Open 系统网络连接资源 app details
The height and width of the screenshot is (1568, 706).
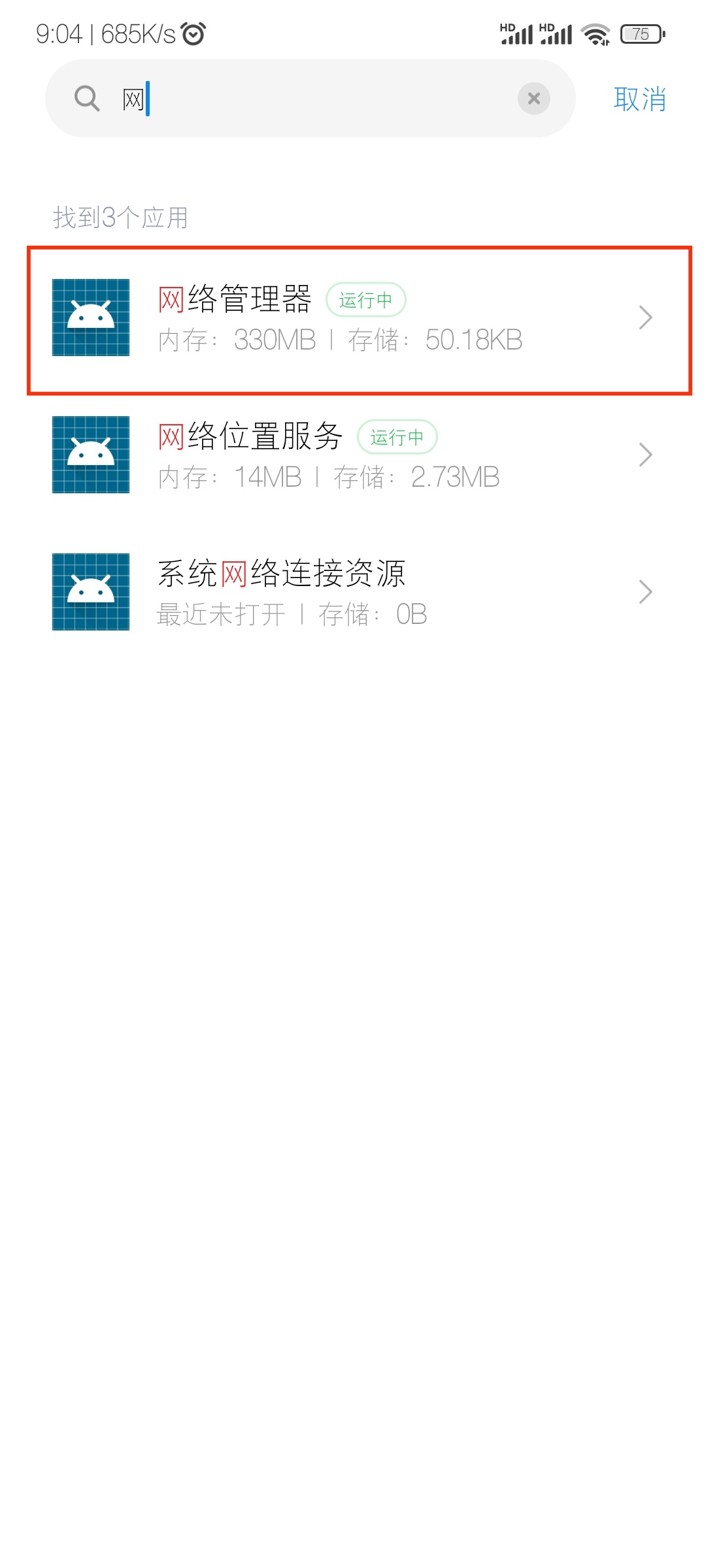click(x=353, y=593)
